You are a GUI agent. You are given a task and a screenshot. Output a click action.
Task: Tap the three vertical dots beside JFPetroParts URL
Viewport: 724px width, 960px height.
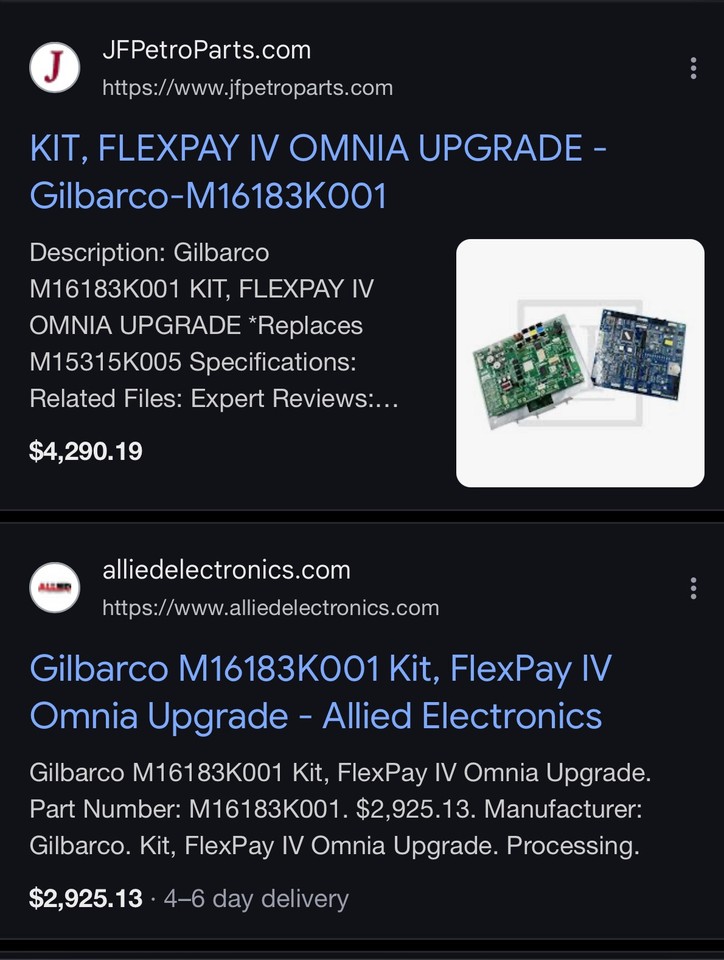(x=693, y=68)
